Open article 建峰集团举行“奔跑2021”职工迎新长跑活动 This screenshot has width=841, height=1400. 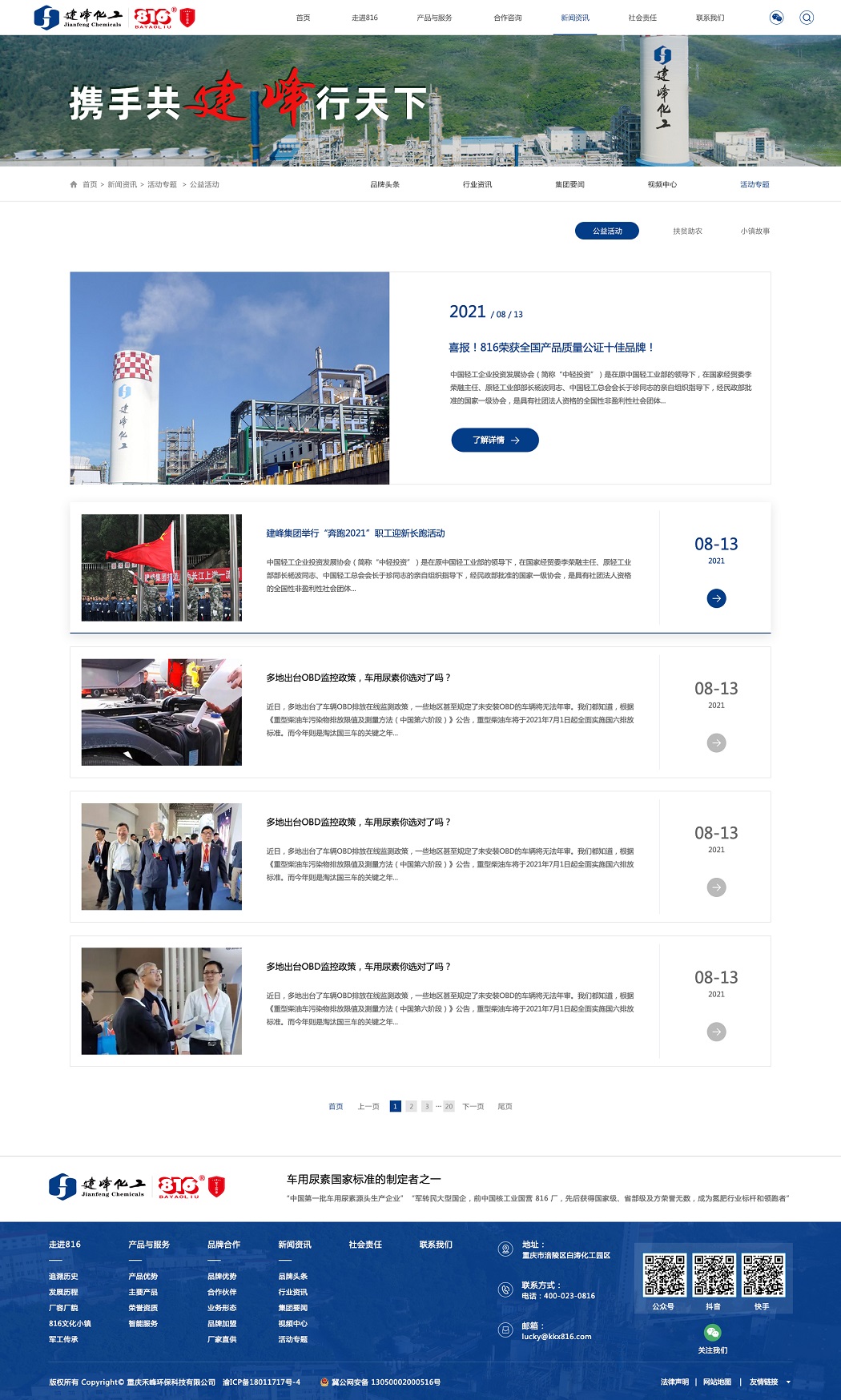pos(356,533)
